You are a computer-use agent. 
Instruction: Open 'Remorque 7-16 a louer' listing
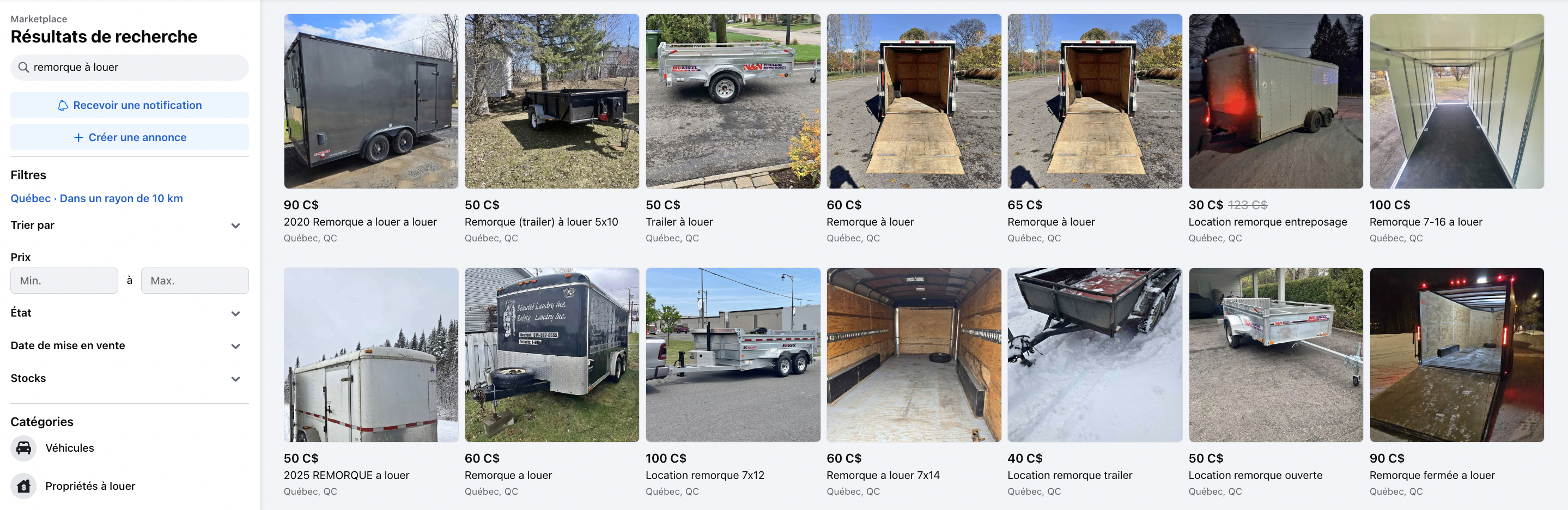(x=1456, y=102)
